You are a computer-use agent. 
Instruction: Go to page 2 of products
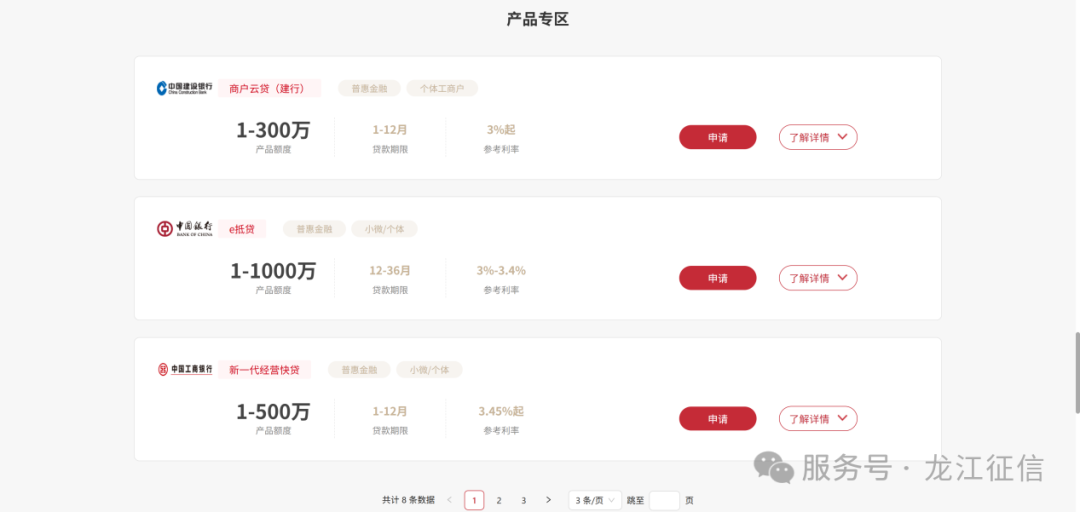tap(499, 500)
